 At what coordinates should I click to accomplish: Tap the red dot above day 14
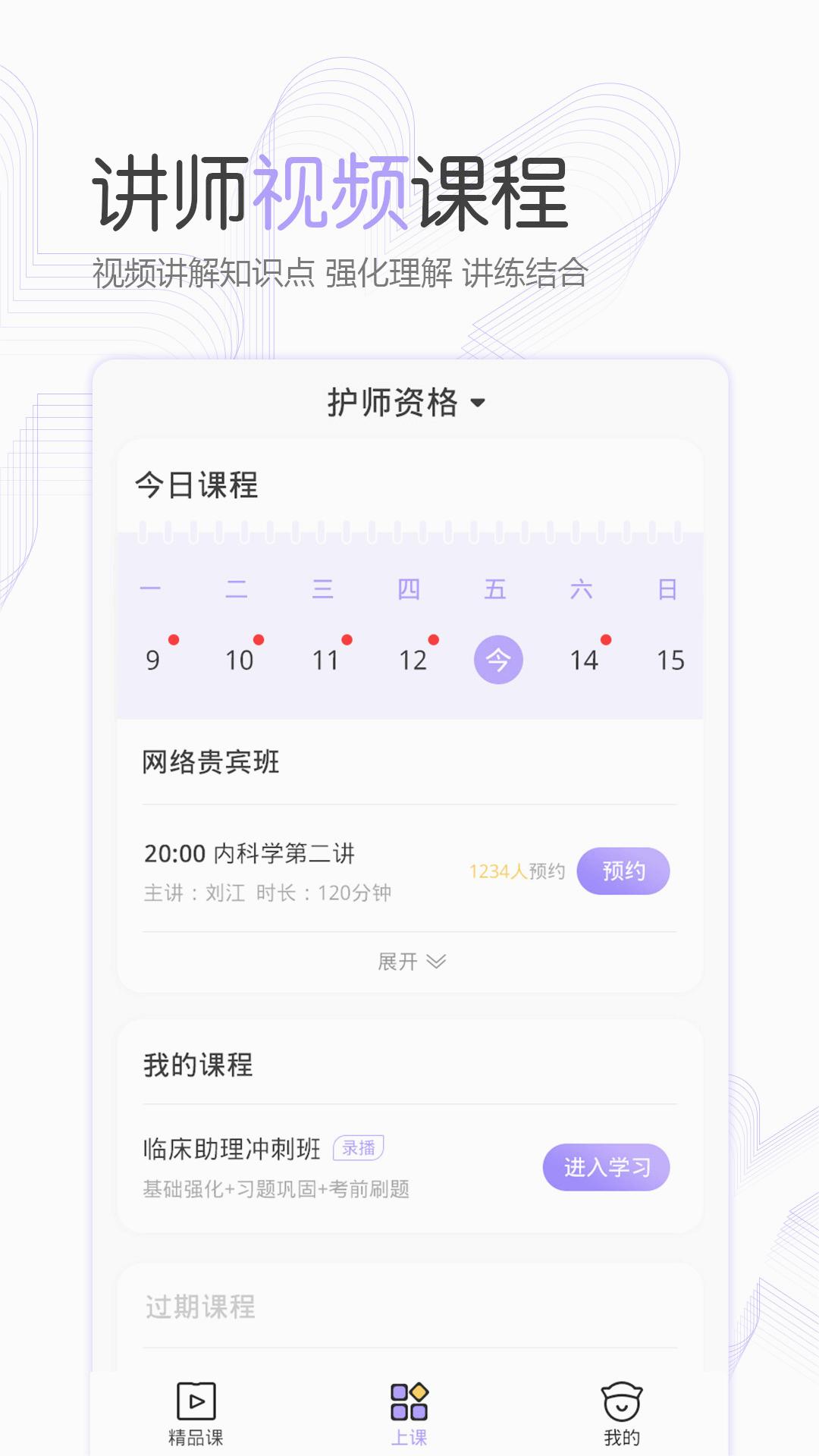pyautogui.click(x=605, y=639)
